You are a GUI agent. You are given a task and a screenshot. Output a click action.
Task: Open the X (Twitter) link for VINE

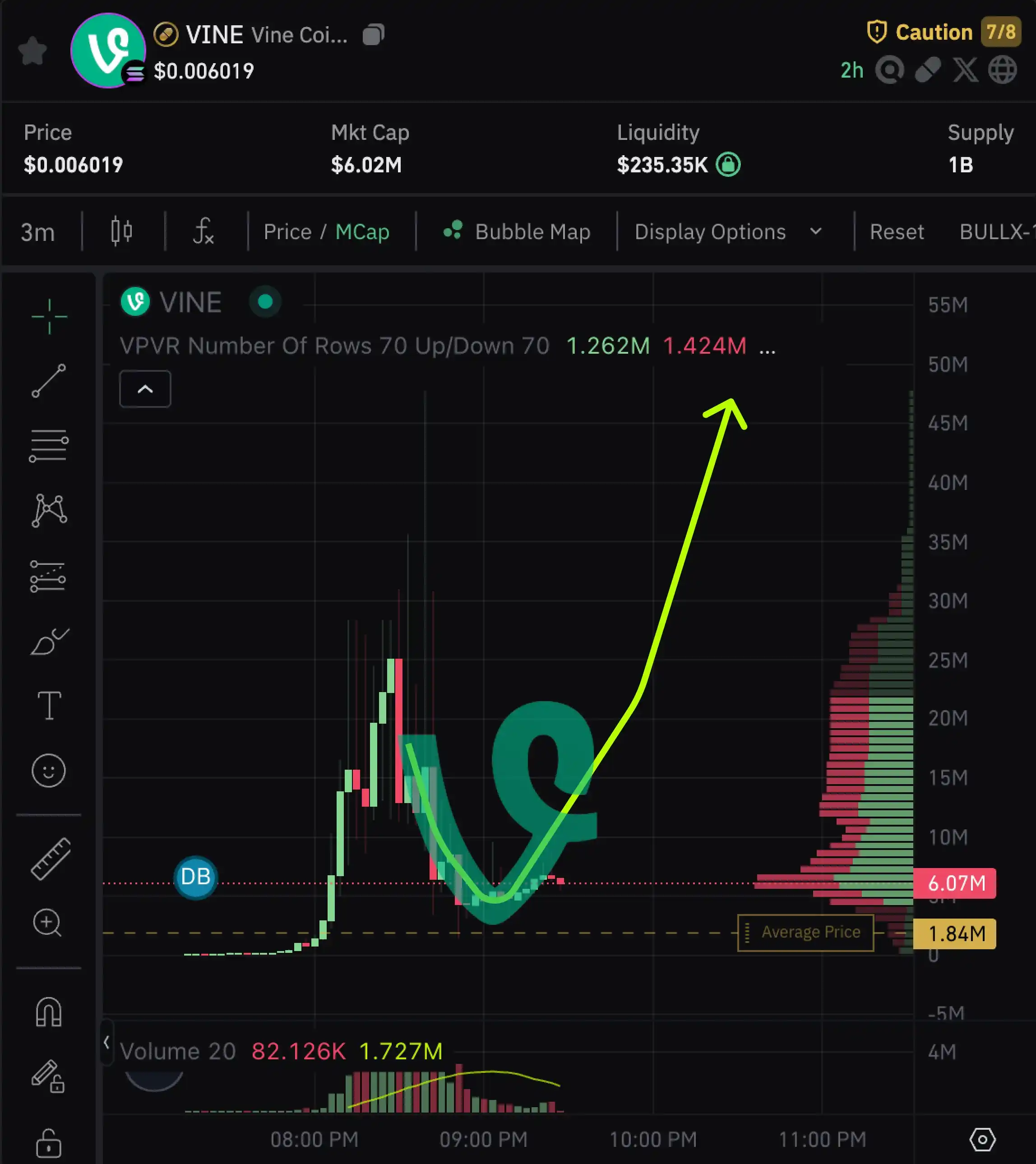pyautogui.click(x=965, y=71)
